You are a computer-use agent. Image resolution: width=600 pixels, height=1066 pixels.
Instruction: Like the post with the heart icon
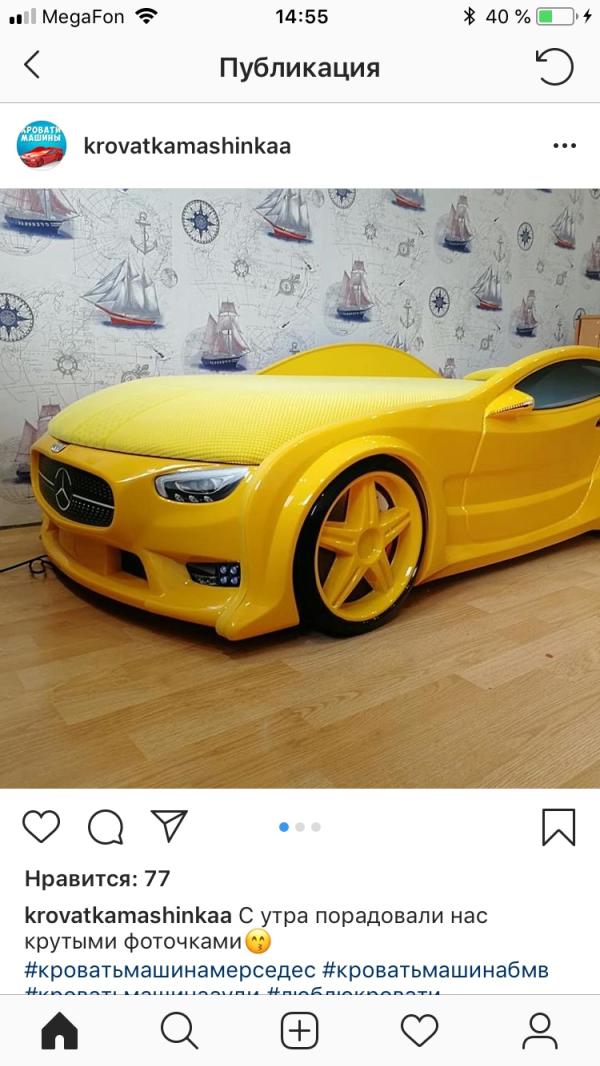[x=41, y=827]
